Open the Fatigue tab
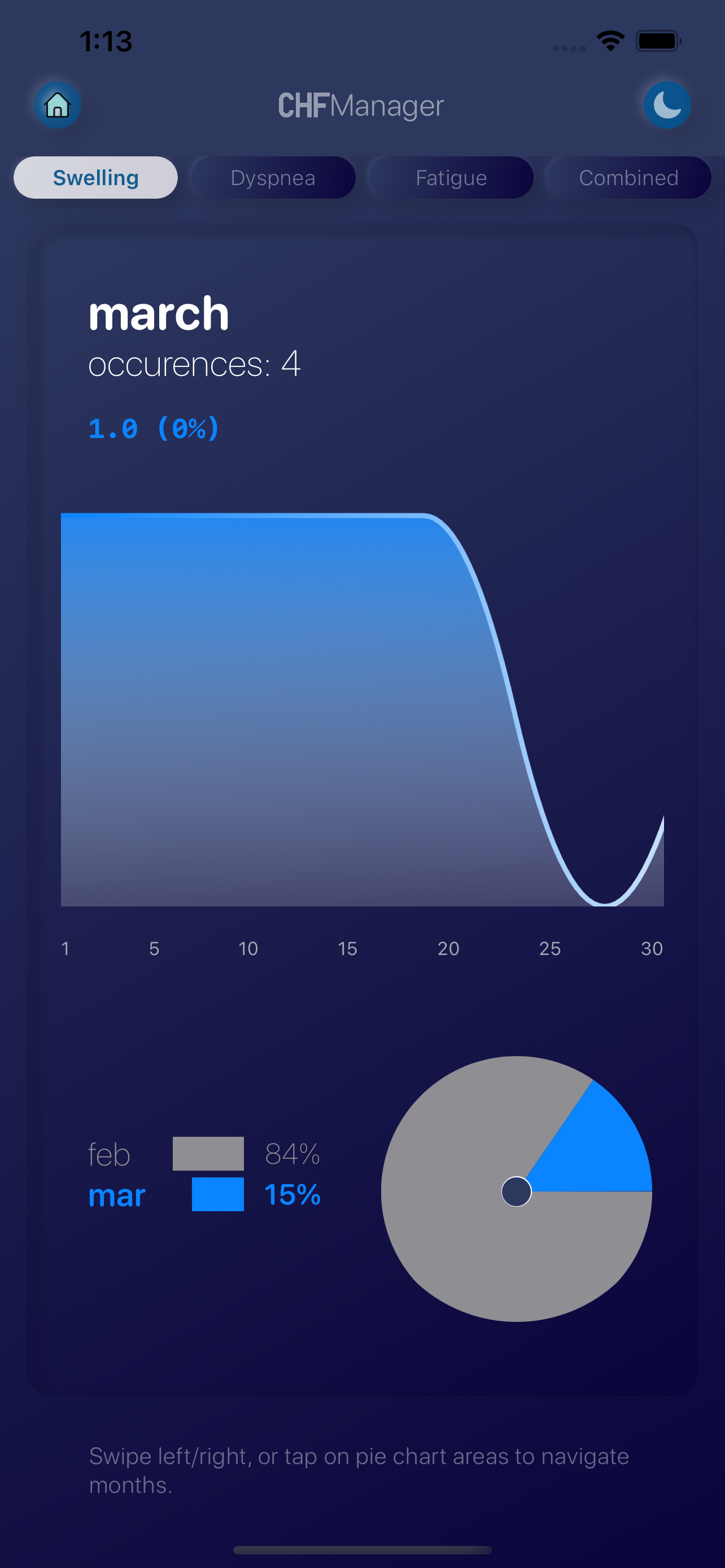 pos(451,178)
